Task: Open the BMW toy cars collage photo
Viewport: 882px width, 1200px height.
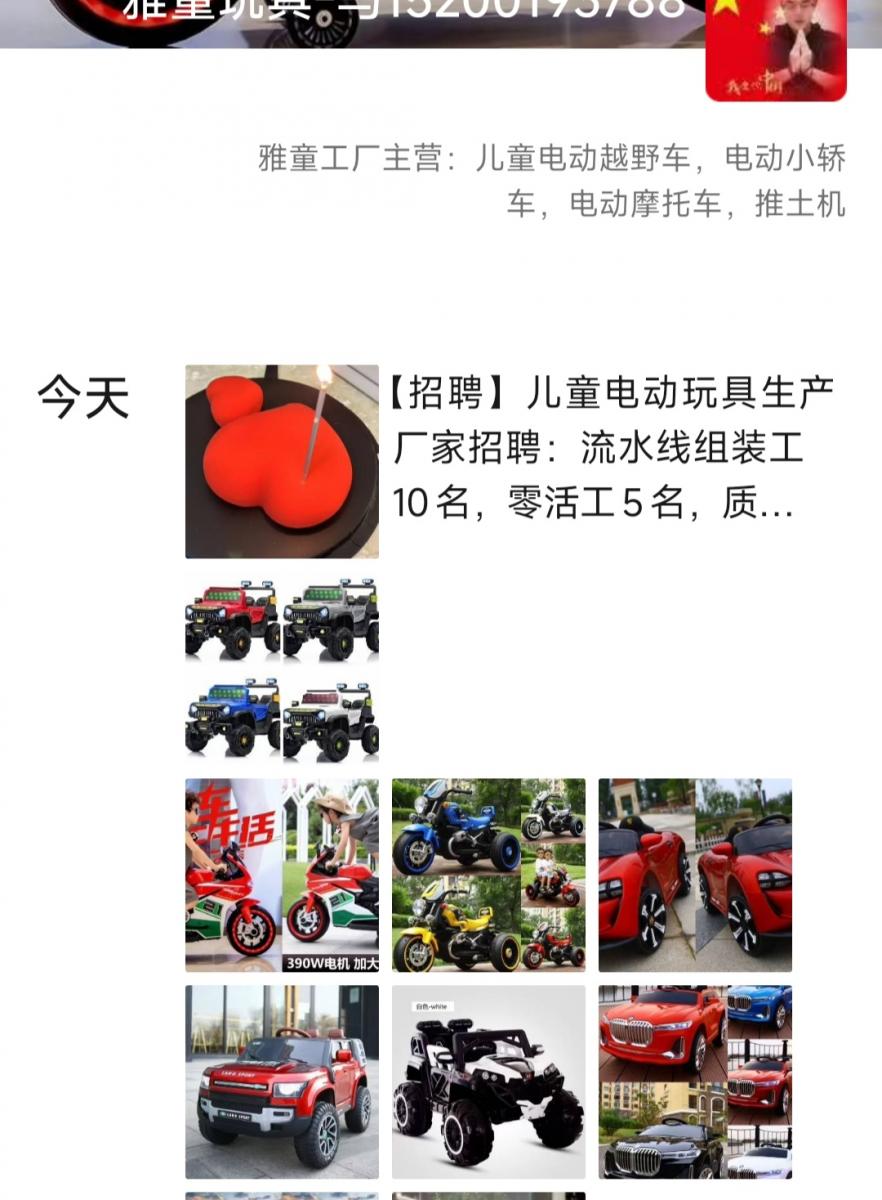Action: click(x=695, y=1082)
